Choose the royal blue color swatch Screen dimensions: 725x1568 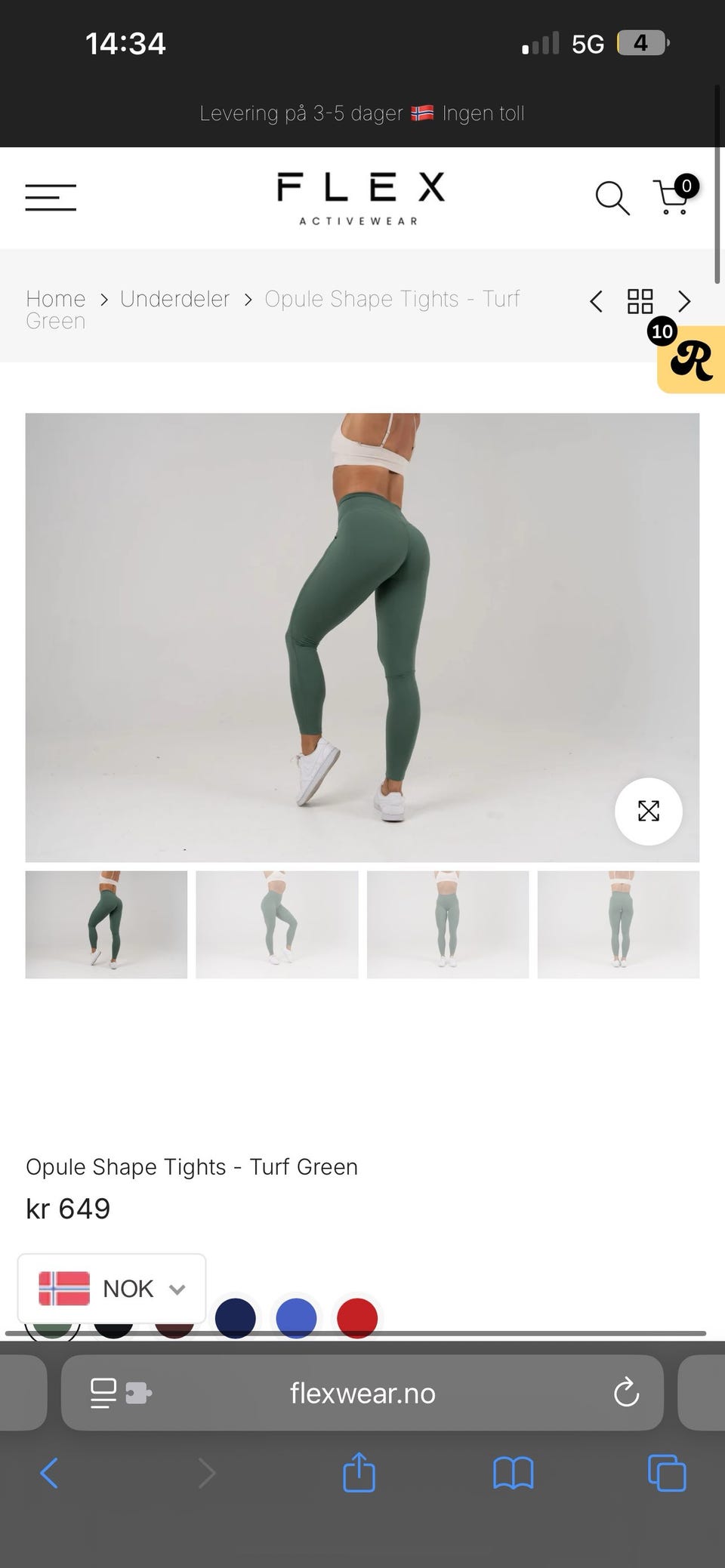[296, 1317]
